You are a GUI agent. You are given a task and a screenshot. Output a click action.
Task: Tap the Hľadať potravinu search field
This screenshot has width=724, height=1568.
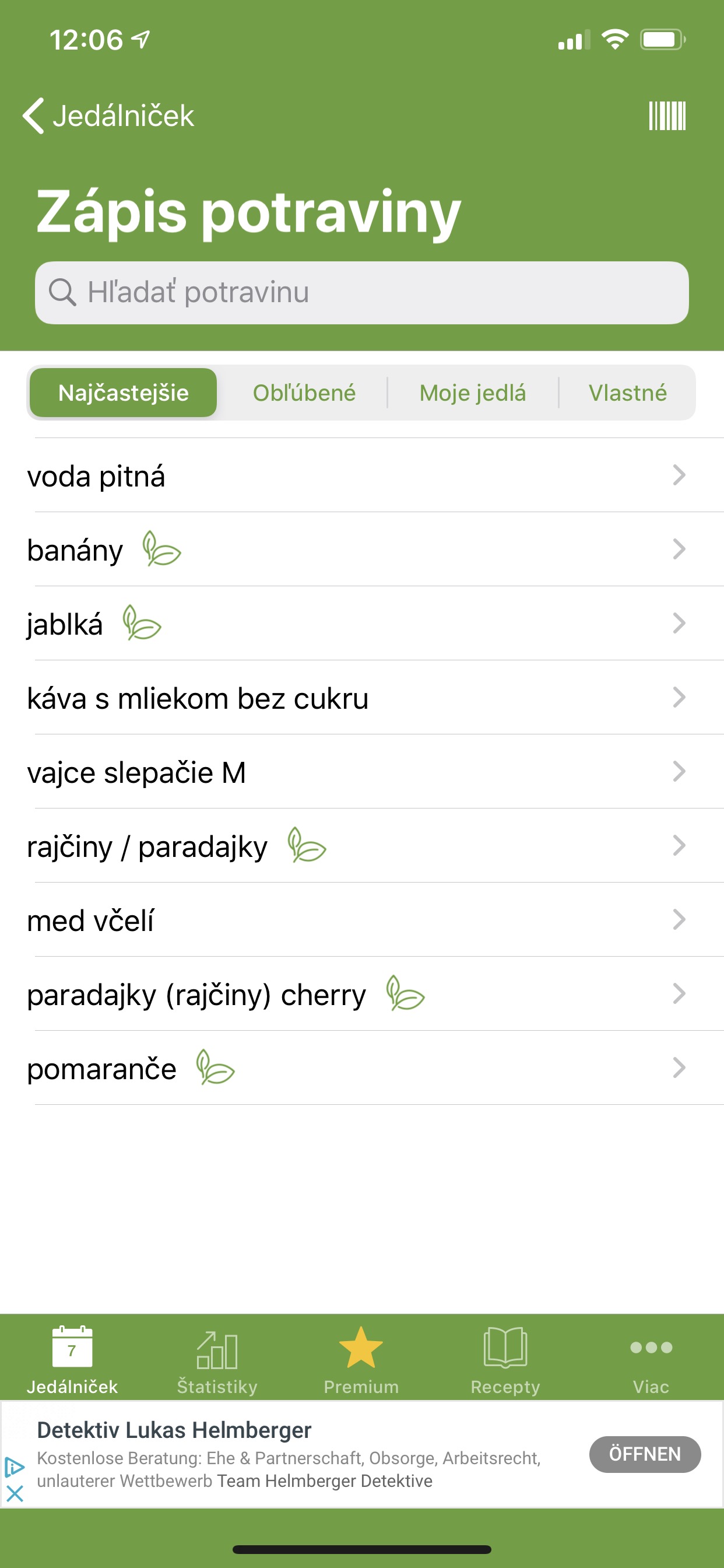click(362, 293)
